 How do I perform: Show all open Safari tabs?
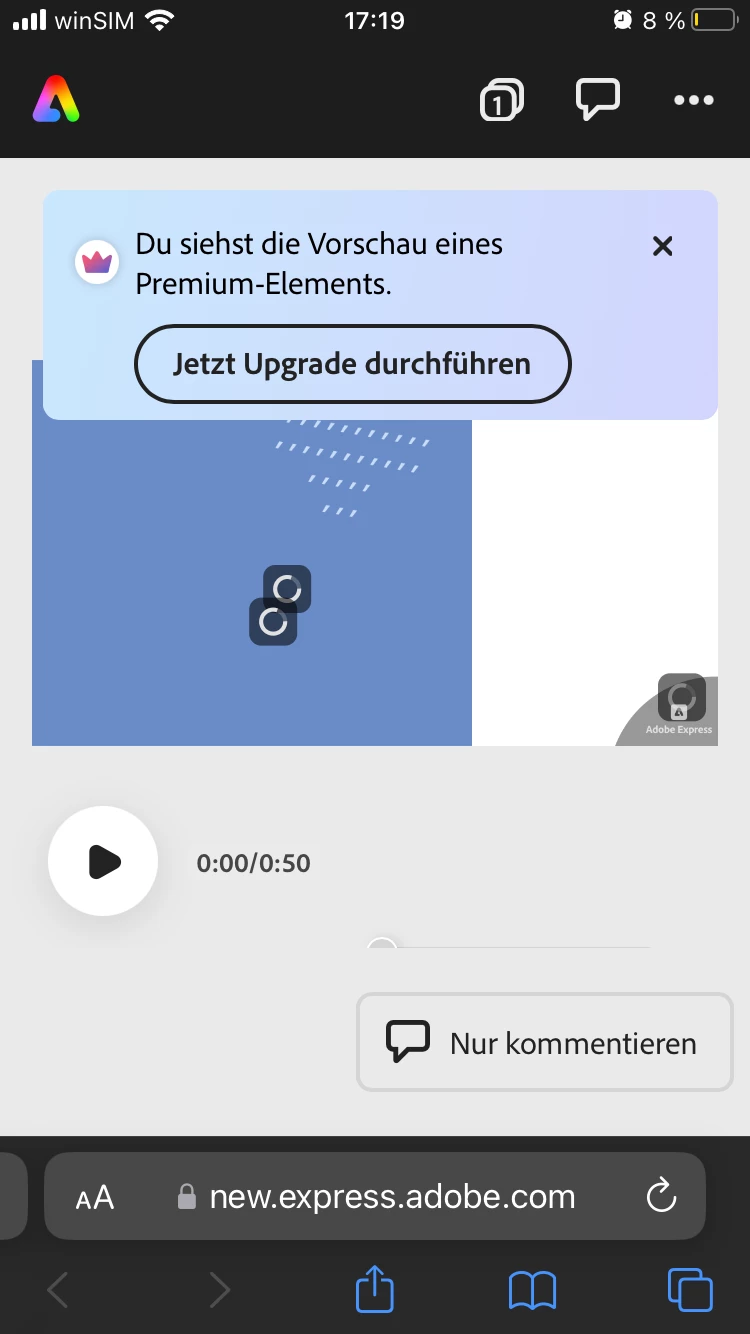689,1290
